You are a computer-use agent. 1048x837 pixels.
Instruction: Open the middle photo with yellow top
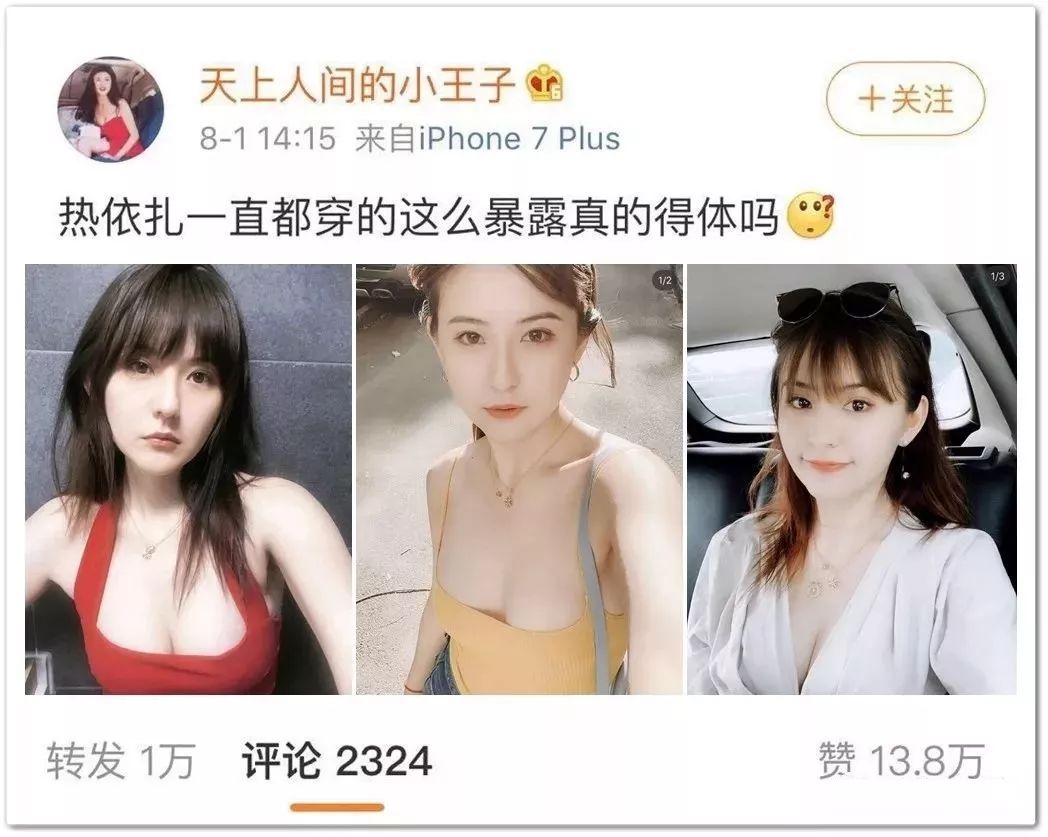tap(519, 479)
